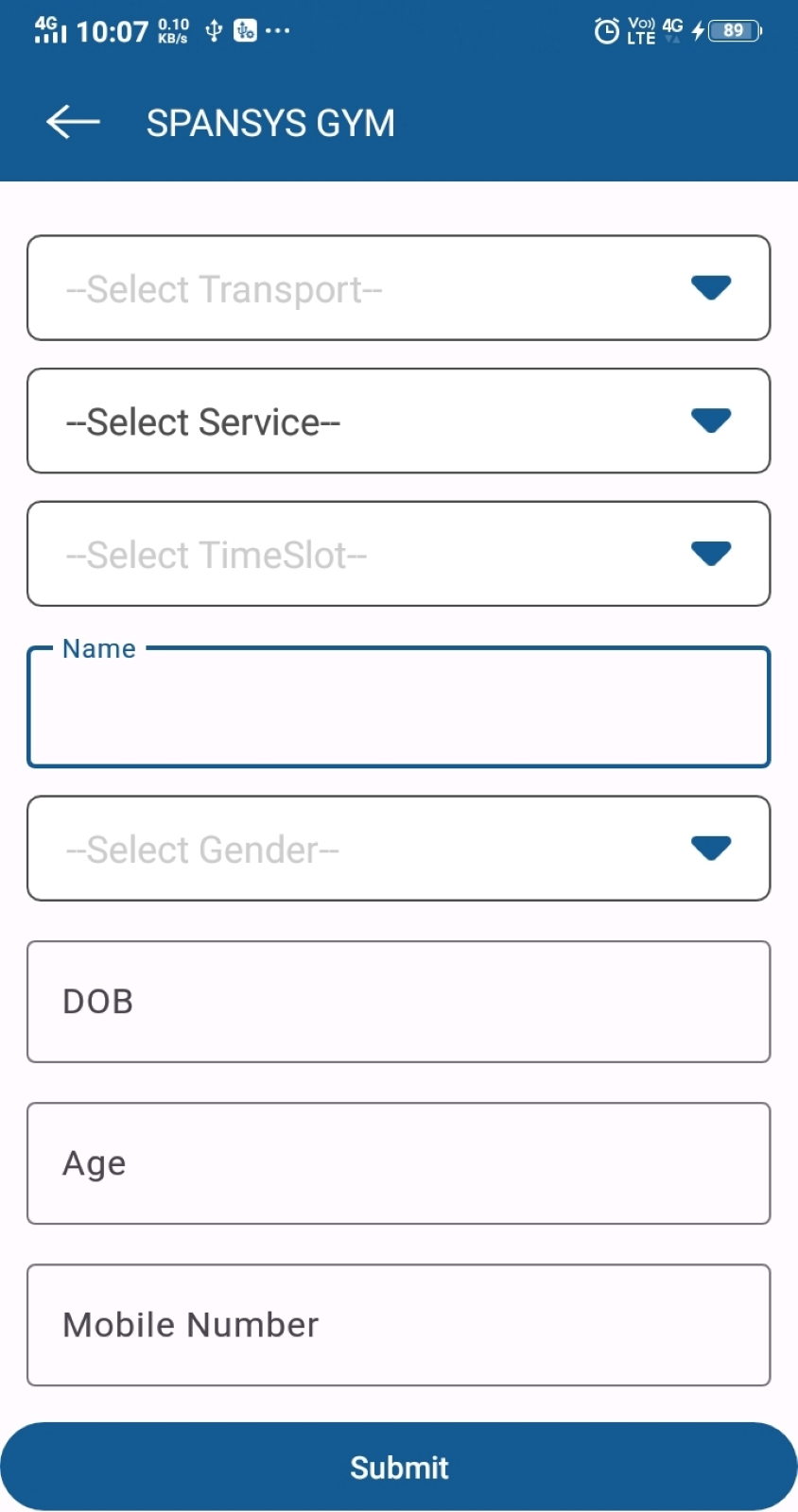Image resolution: width=798 pixels, height=1512 pixels.
Task: Go back using the arrow in header
Action: 73,122
